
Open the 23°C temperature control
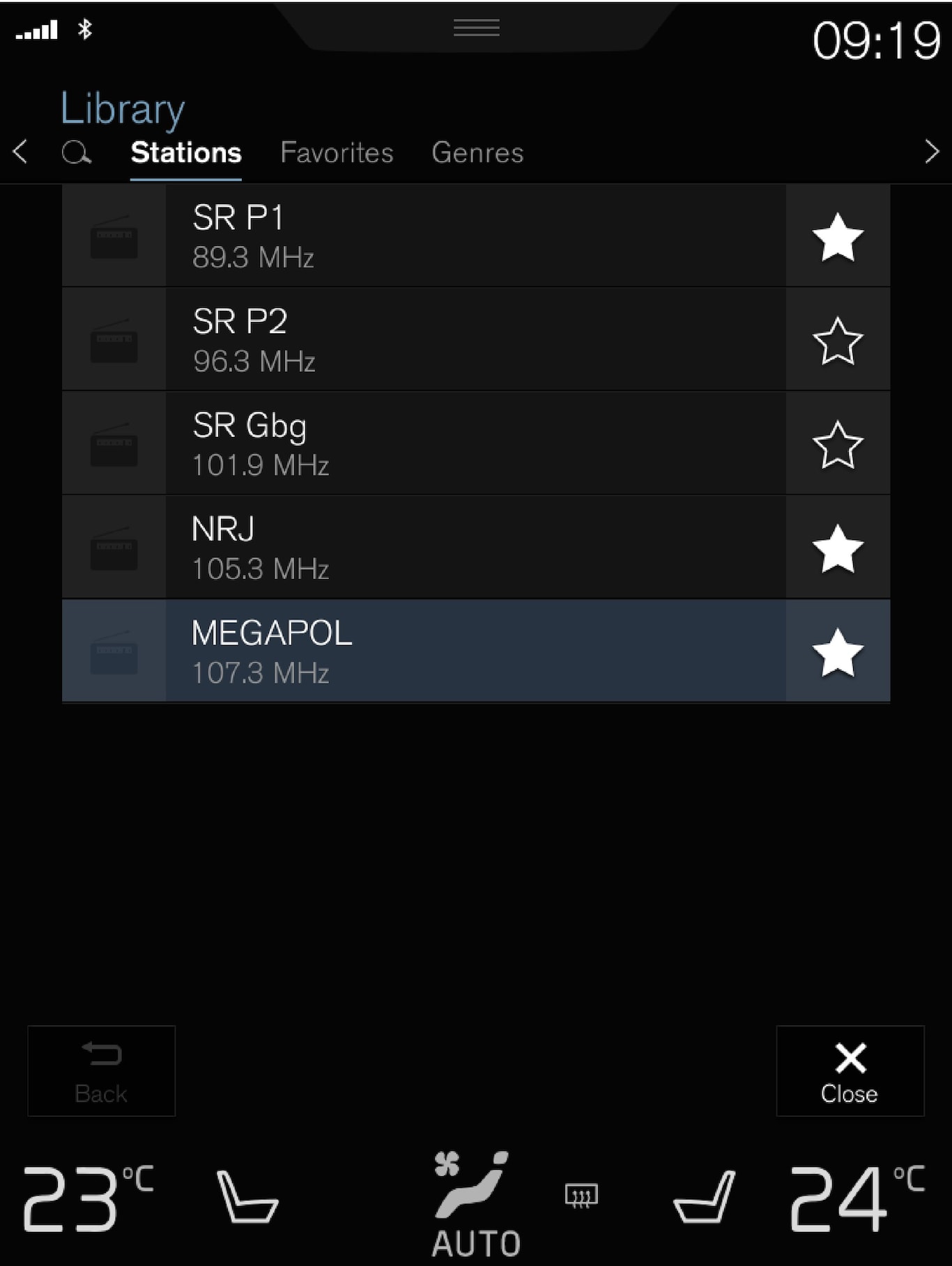pyautogui.click(x=87, y=1197)
